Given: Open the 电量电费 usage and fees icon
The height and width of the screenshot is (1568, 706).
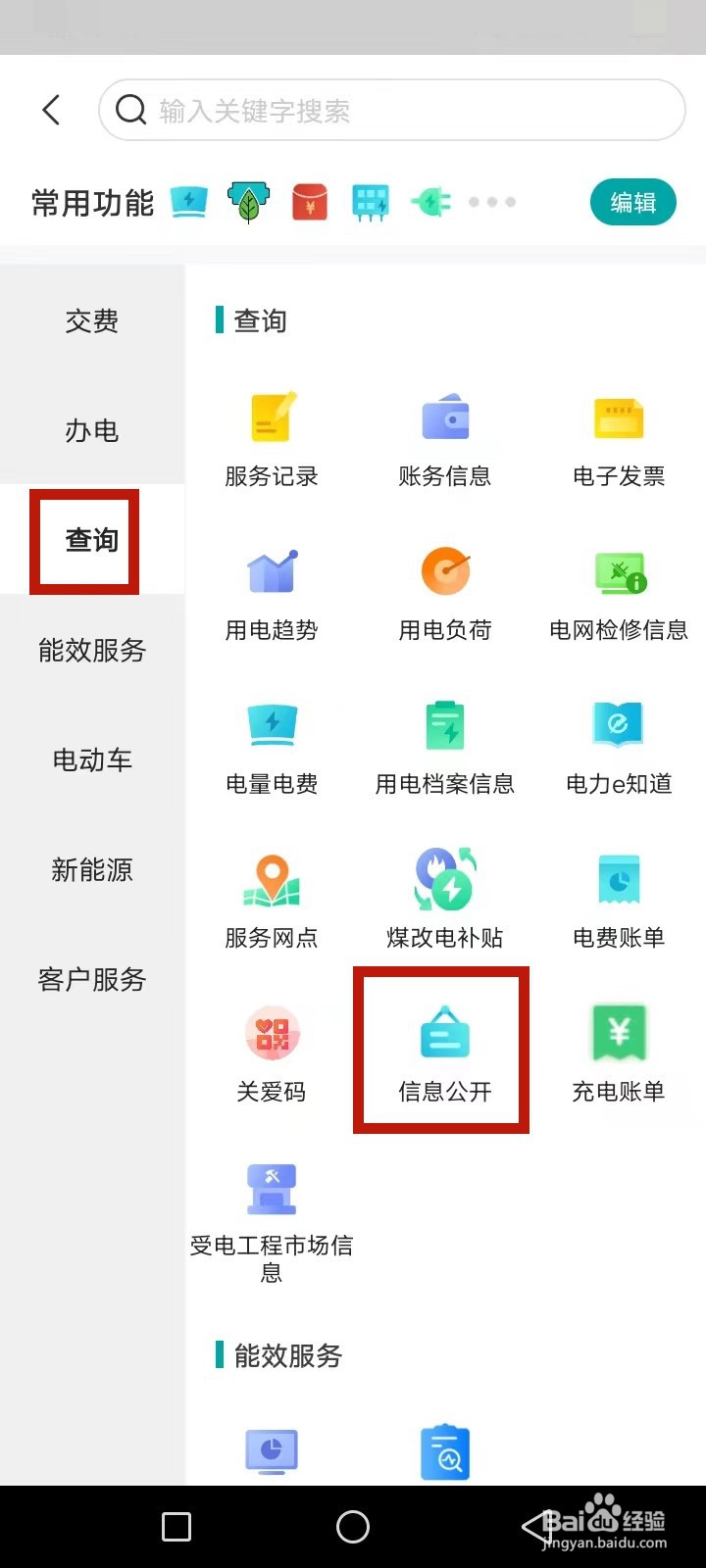Looking at the screenshot, I should [x=272, y=743].
